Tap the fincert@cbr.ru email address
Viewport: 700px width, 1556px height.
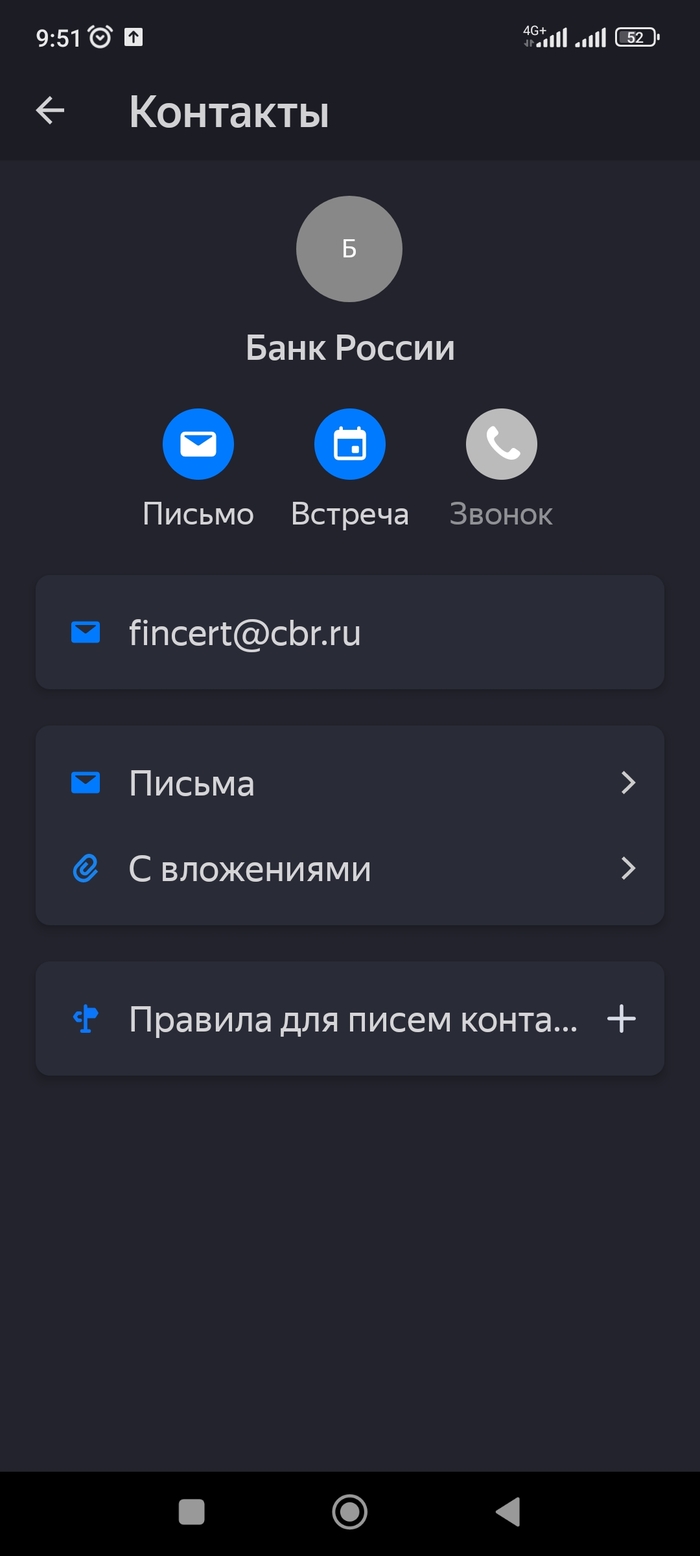(245, 633)
